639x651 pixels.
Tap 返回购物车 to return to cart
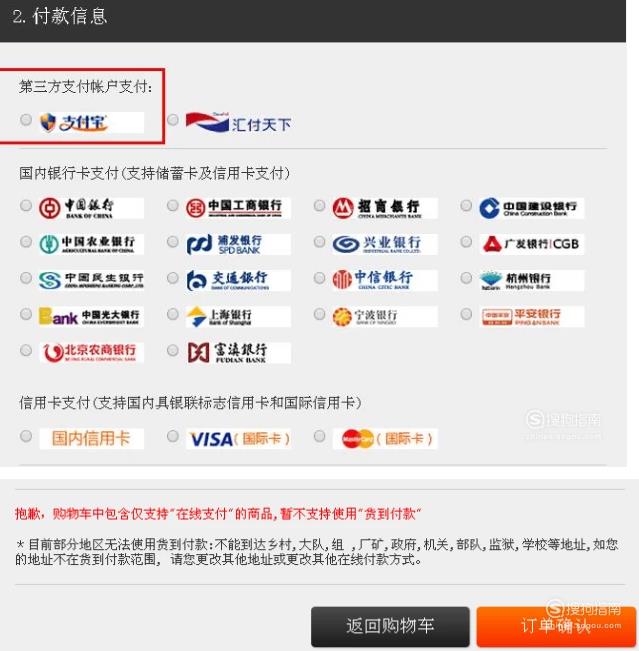[390, 626]
